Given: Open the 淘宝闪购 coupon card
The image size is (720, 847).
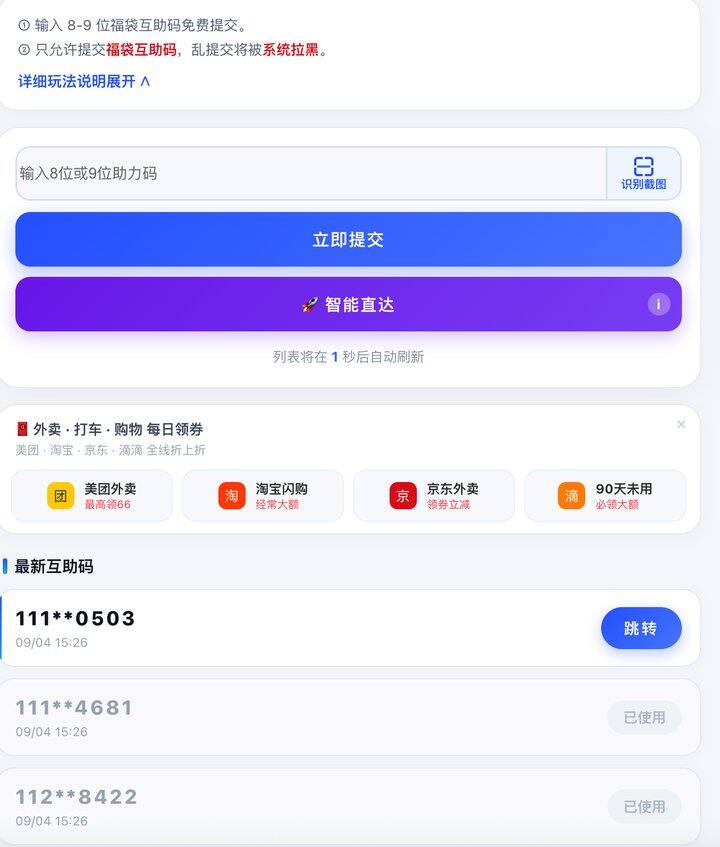Looking at the screenshot, I should coord(263,496).
